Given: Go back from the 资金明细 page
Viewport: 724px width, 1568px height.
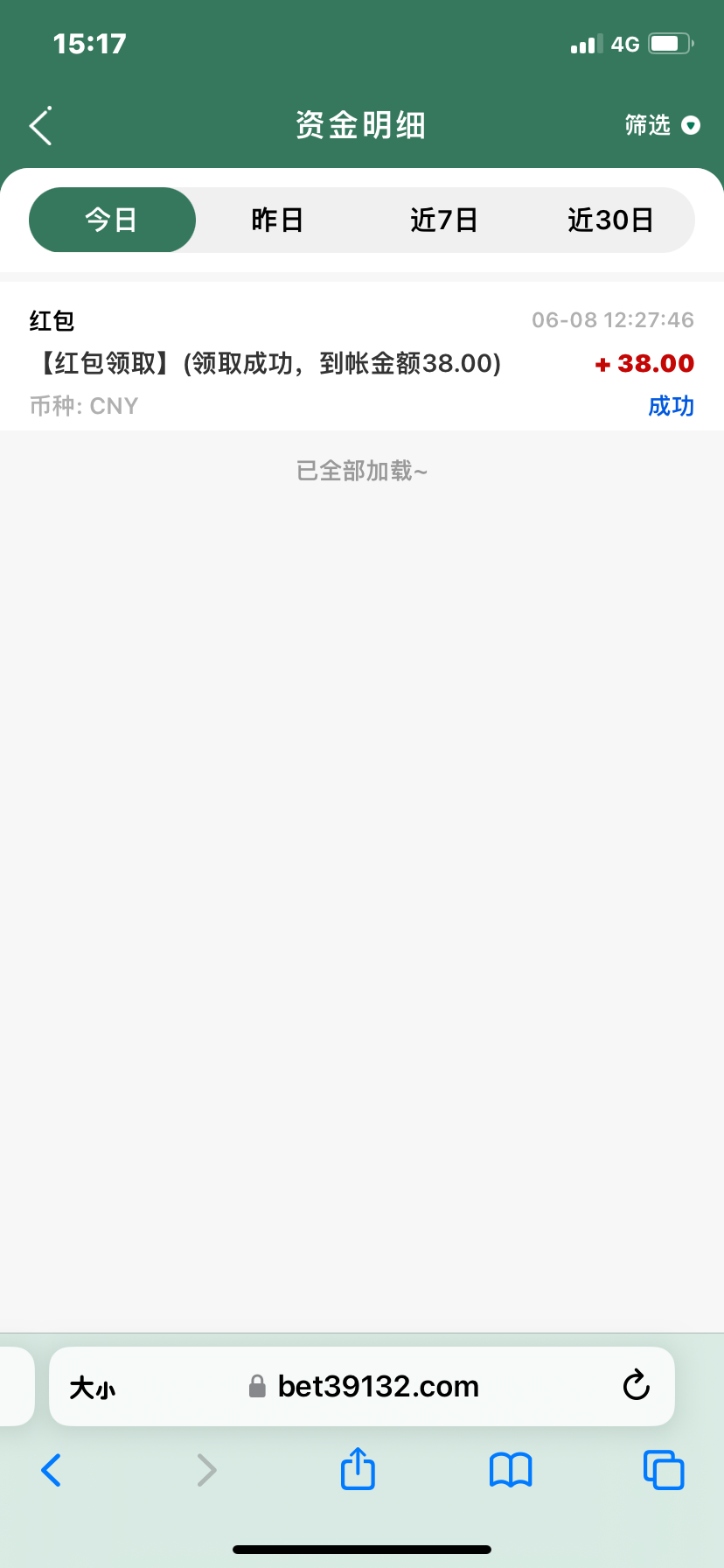Looking at the screenshot, I should (x=41, y=127).
